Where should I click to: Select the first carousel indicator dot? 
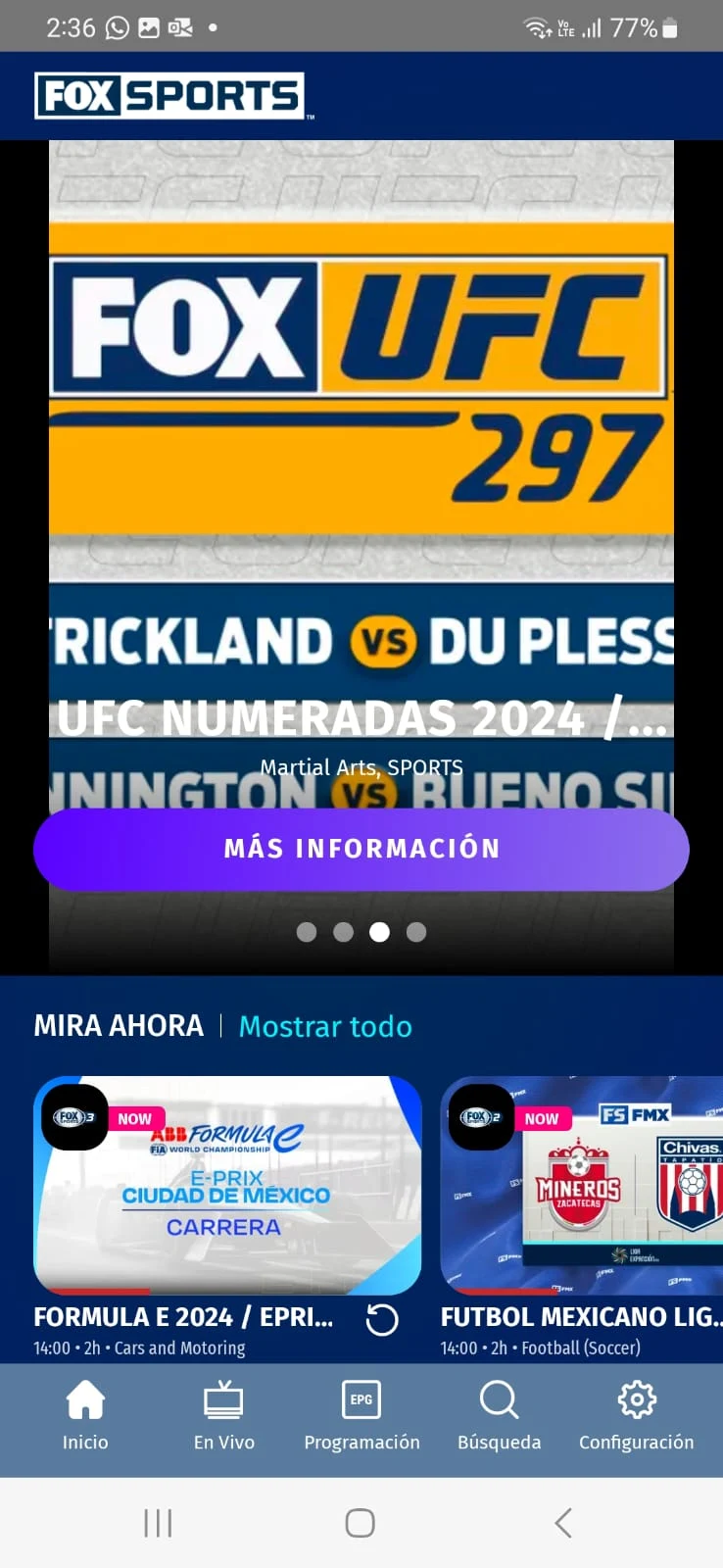click(306, 932)
